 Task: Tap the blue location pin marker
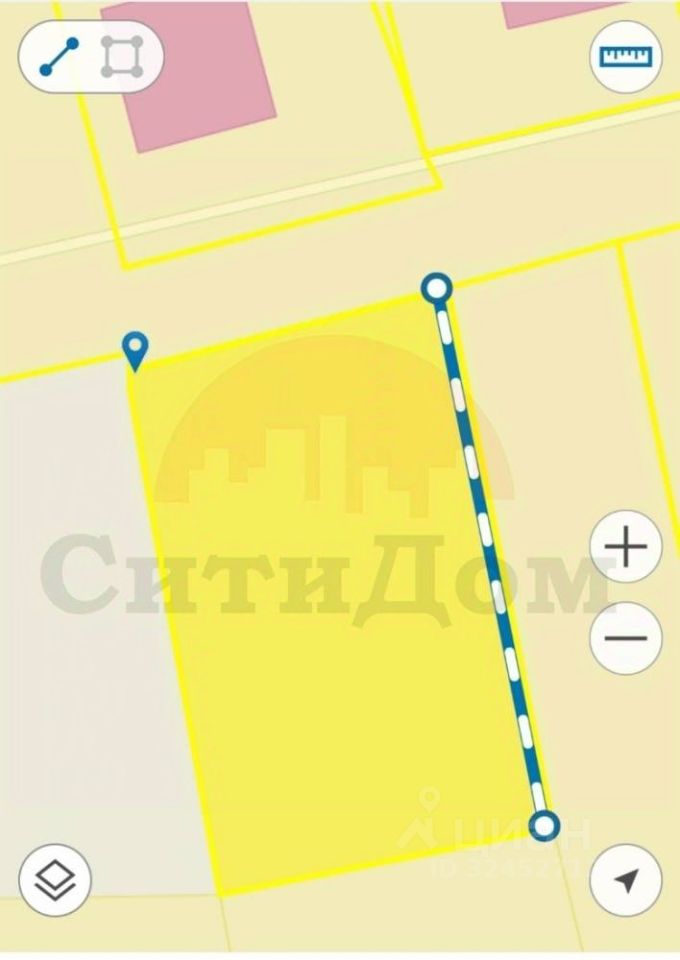click(x=135, y=350)
